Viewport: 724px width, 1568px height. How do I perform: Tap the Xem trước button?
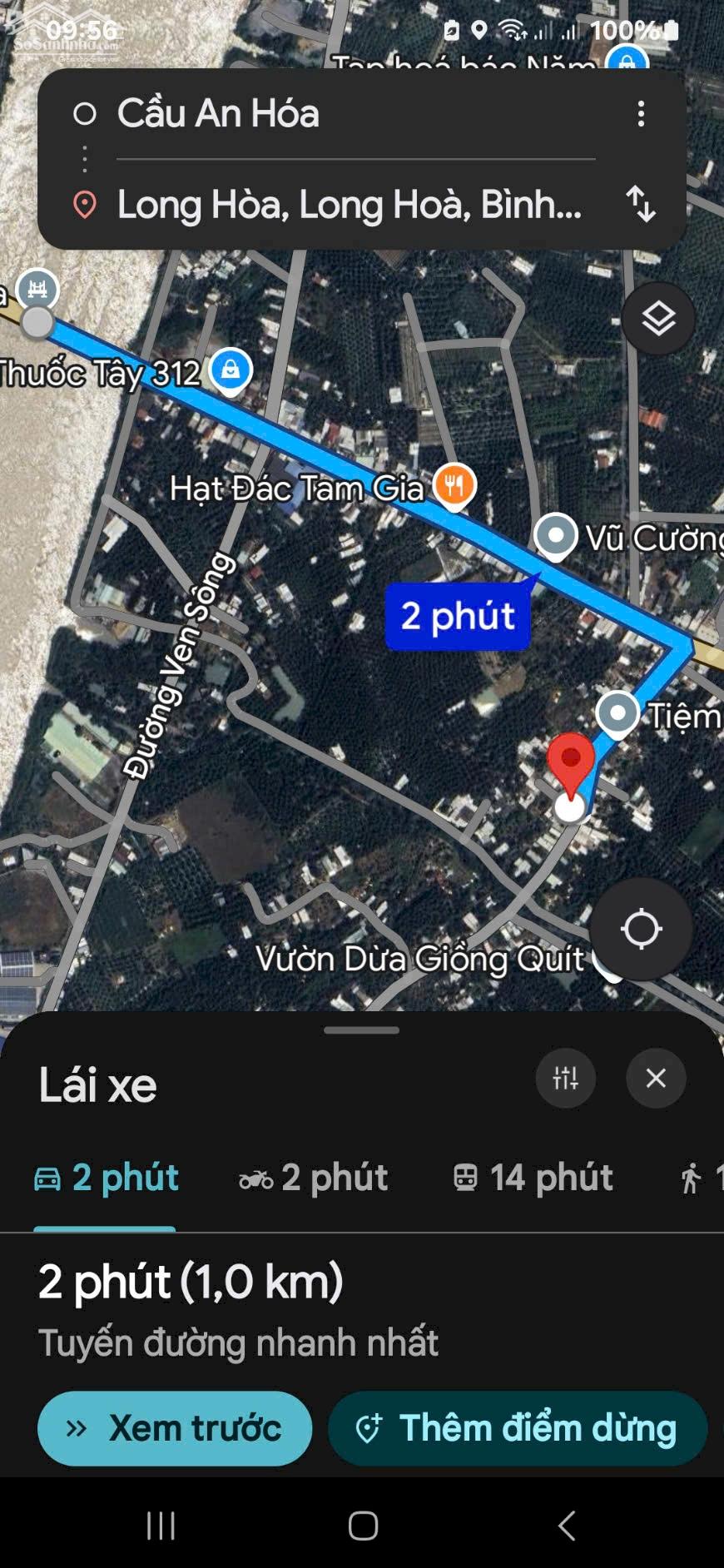pos(174,1428)
